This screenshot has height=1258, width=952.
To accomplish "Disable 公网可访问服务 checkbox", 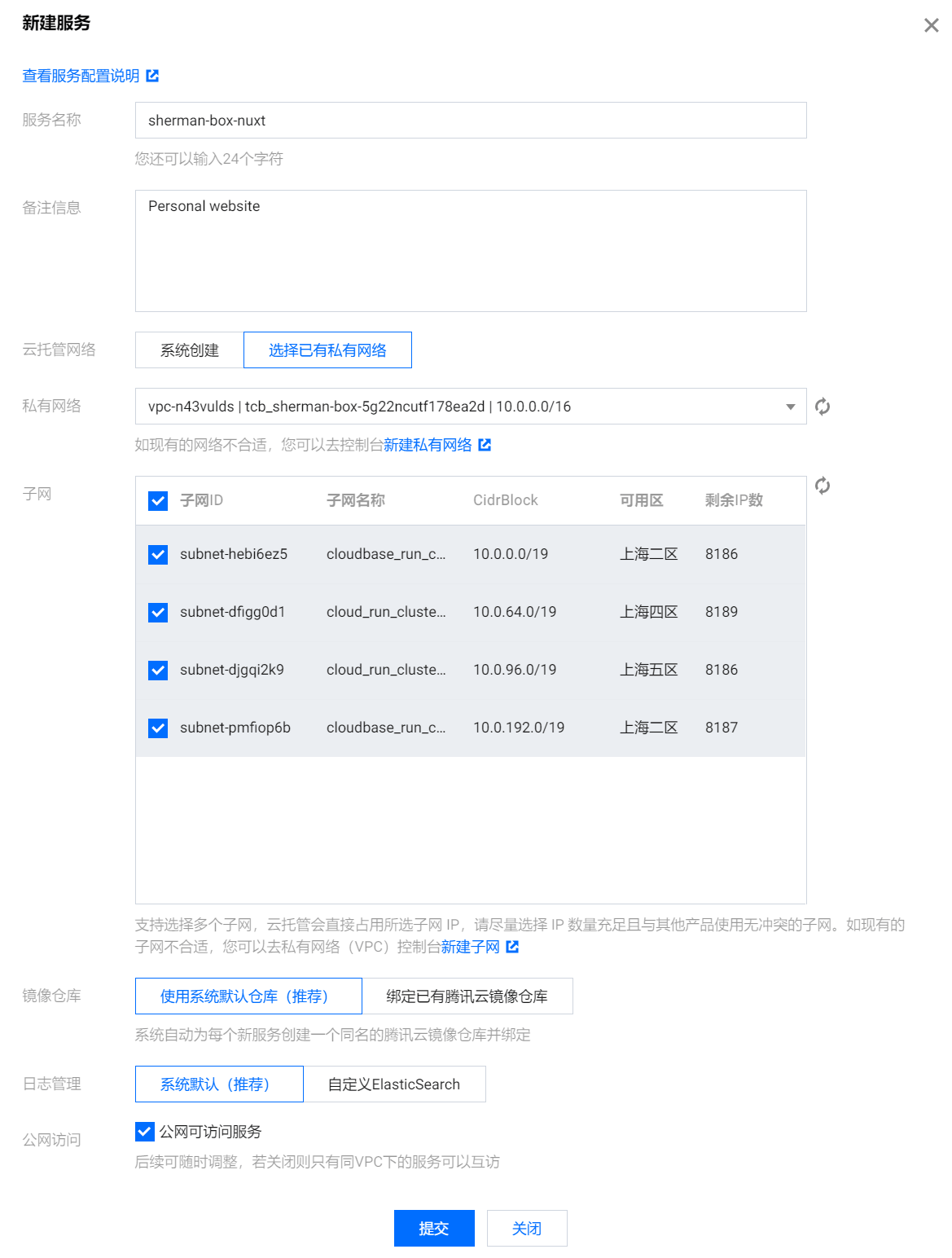I will [145, 1132].
